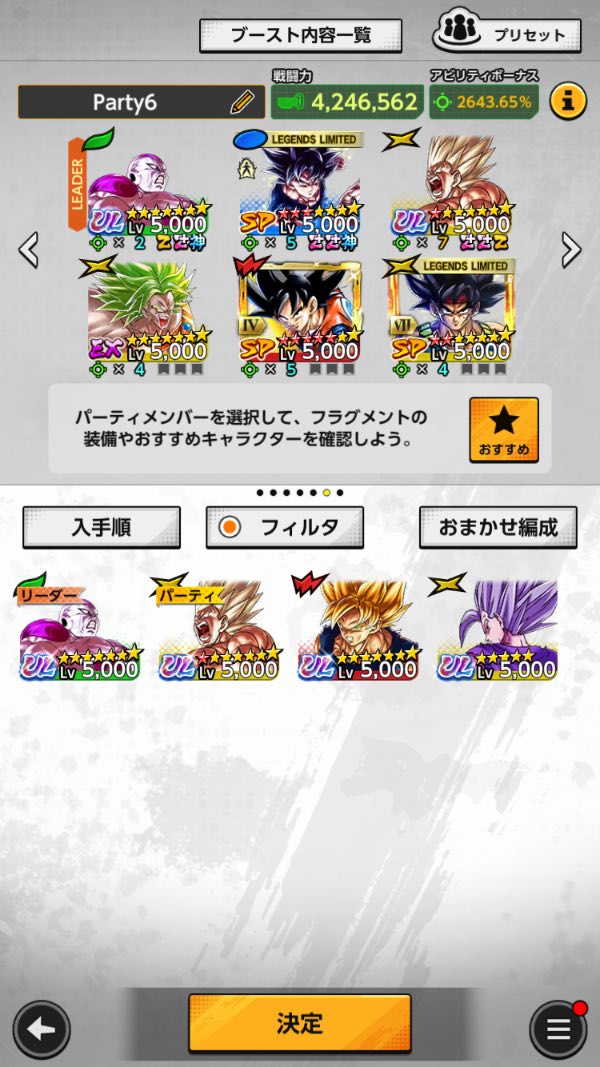600x1067 pixels.
Task: Go to previous party with left arrow
Action: point(29,250)
